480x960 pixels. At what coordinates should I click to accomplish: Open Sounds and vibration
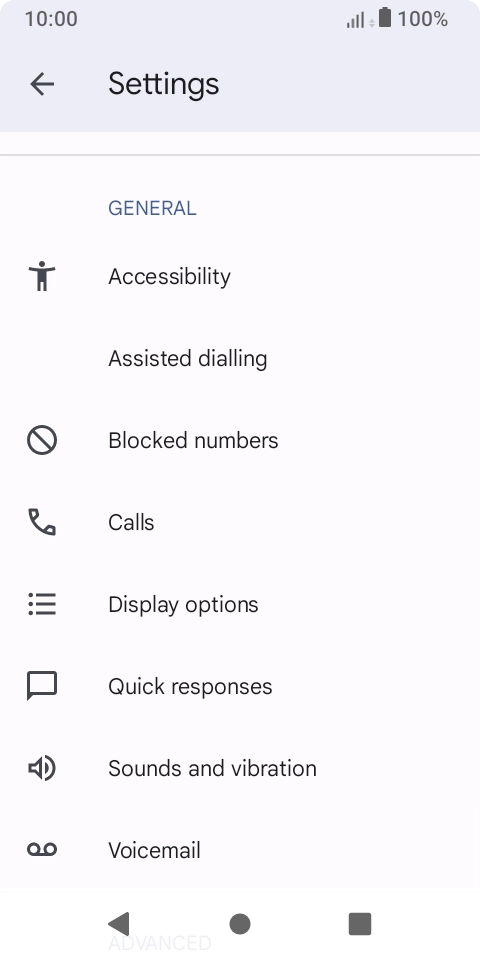(240, 769)
